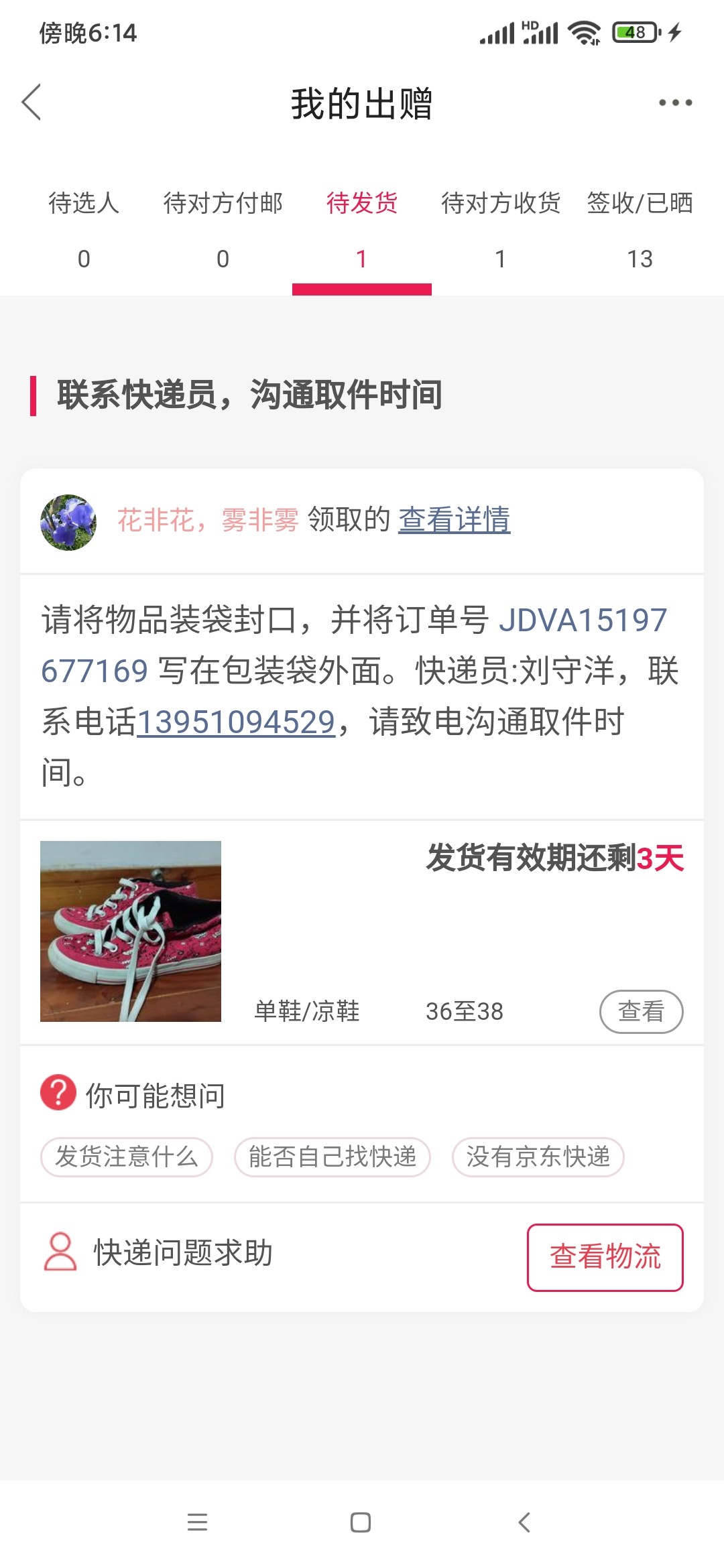The image size is (724, 1568).
Task: Select the 发货注意什么 question chip
Action: pos(127,1157)
